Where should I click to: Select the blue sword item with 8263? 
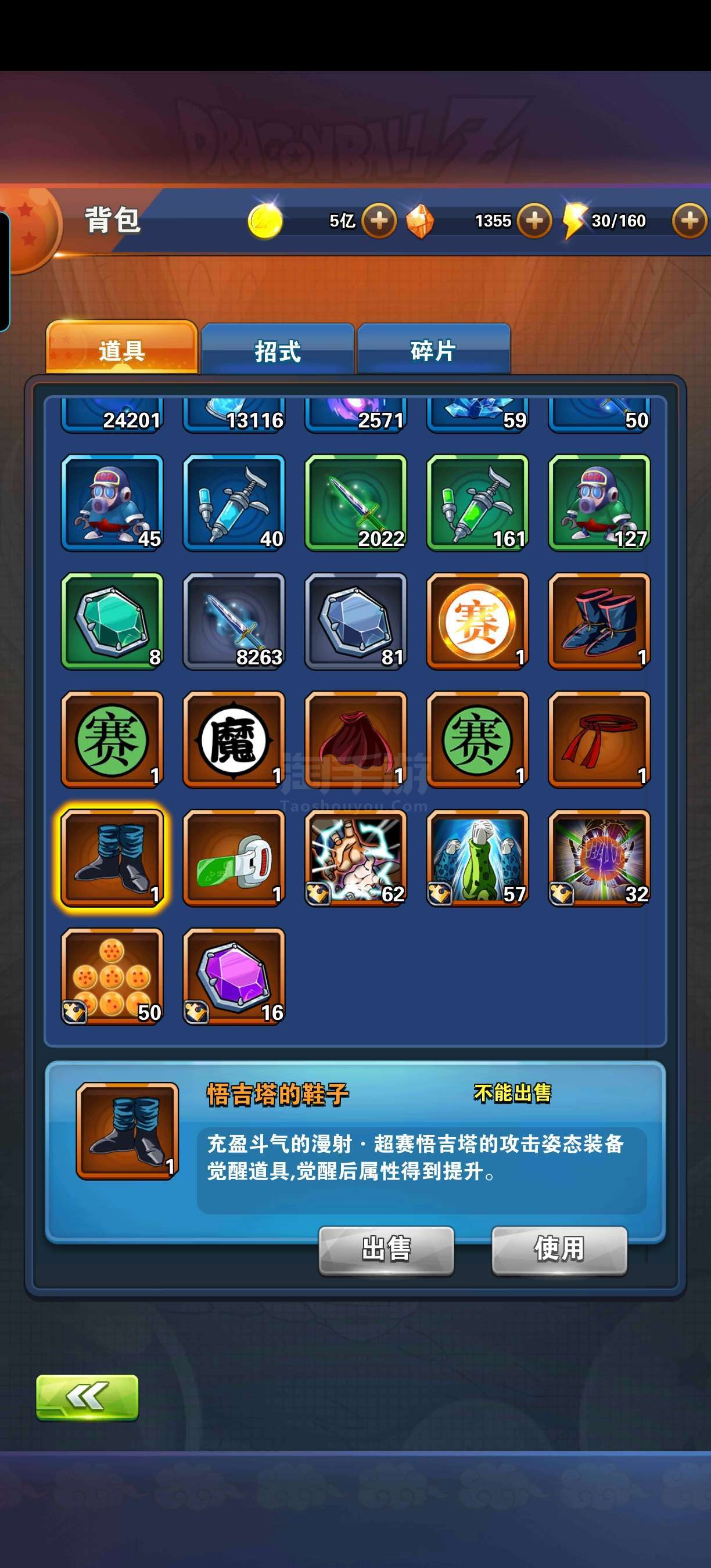coord(234,621)
